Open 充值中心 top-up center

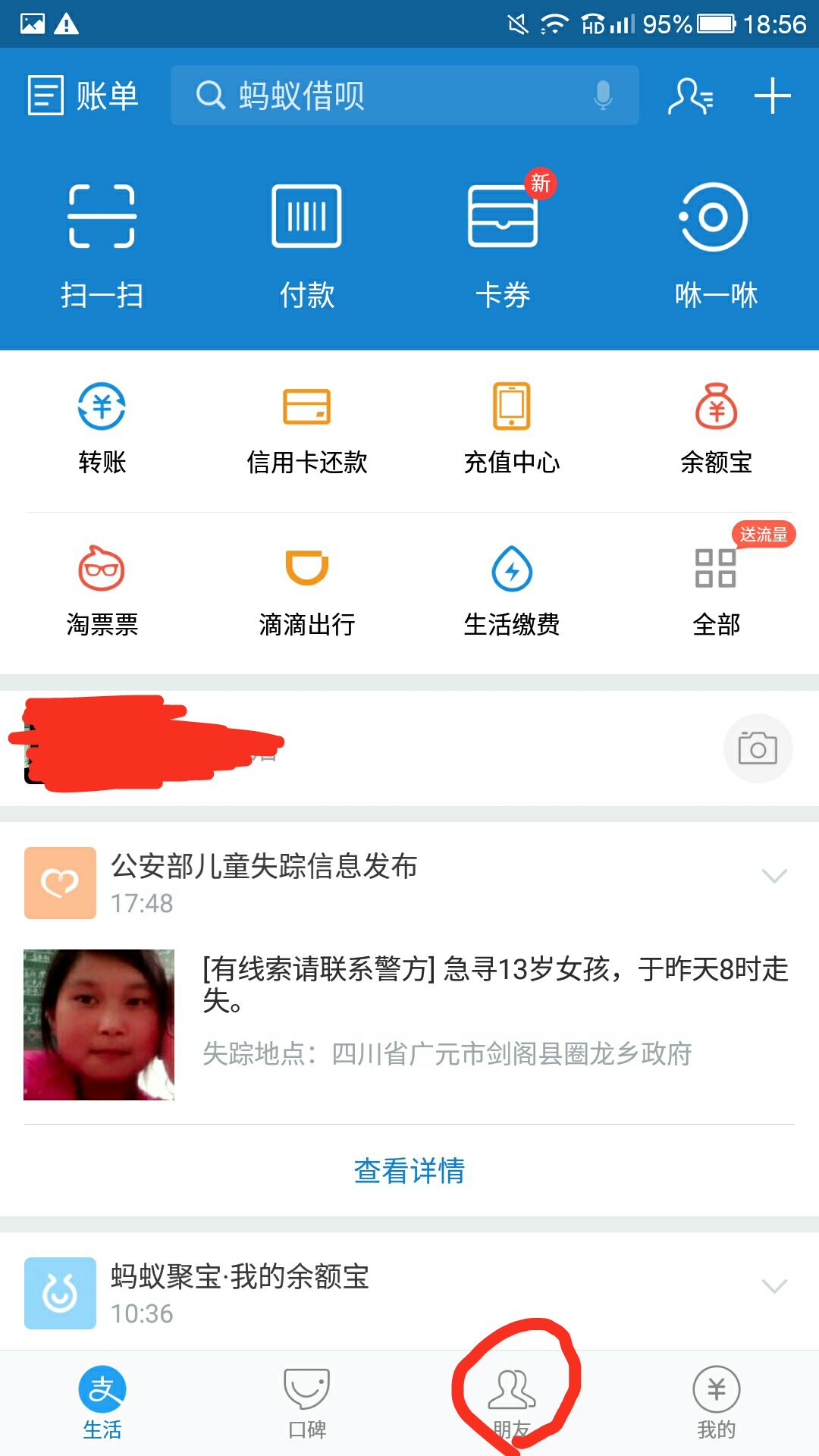(512, 429)
